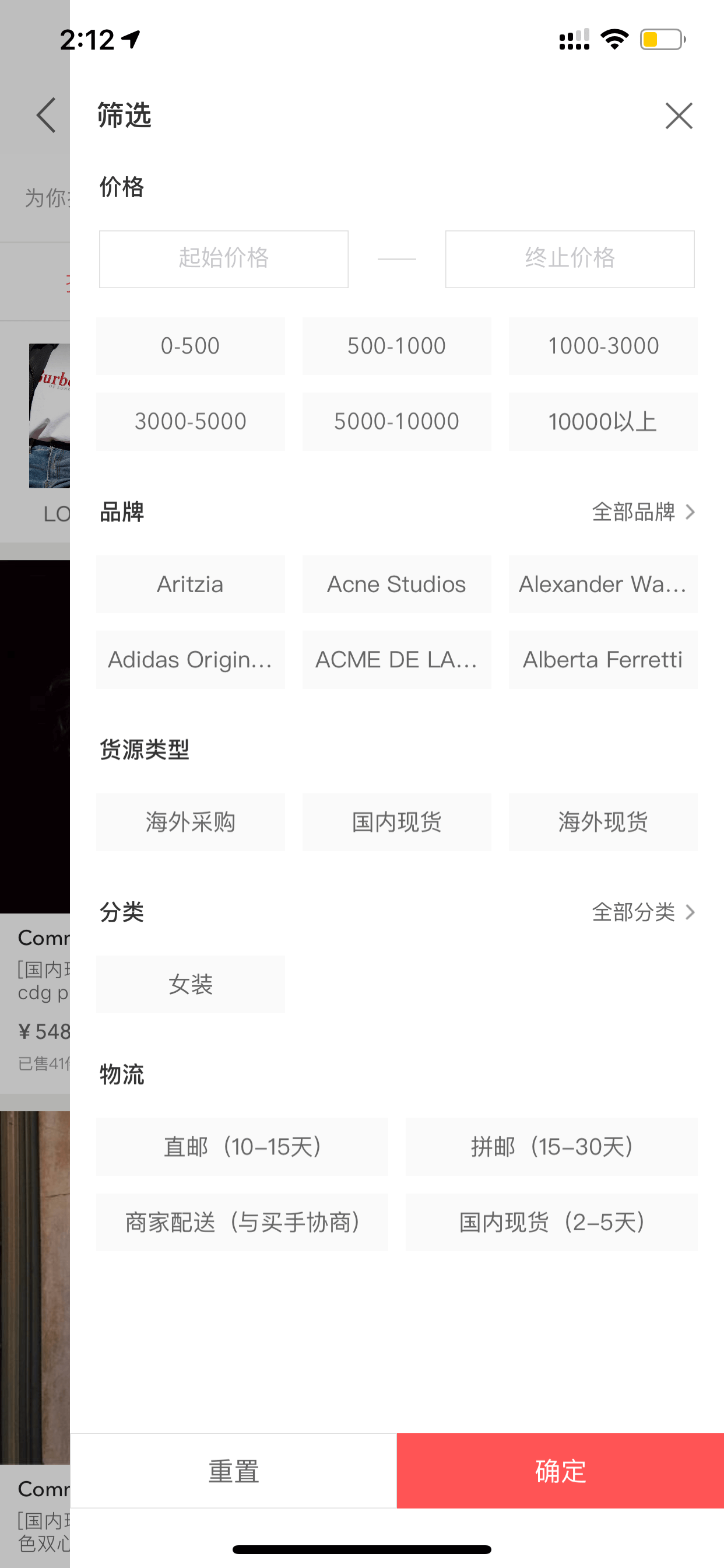Open 全部品牌 to view all brands
Viewport: 724px width, 1568px height.
pyautogui.click(x=643, y=512)
